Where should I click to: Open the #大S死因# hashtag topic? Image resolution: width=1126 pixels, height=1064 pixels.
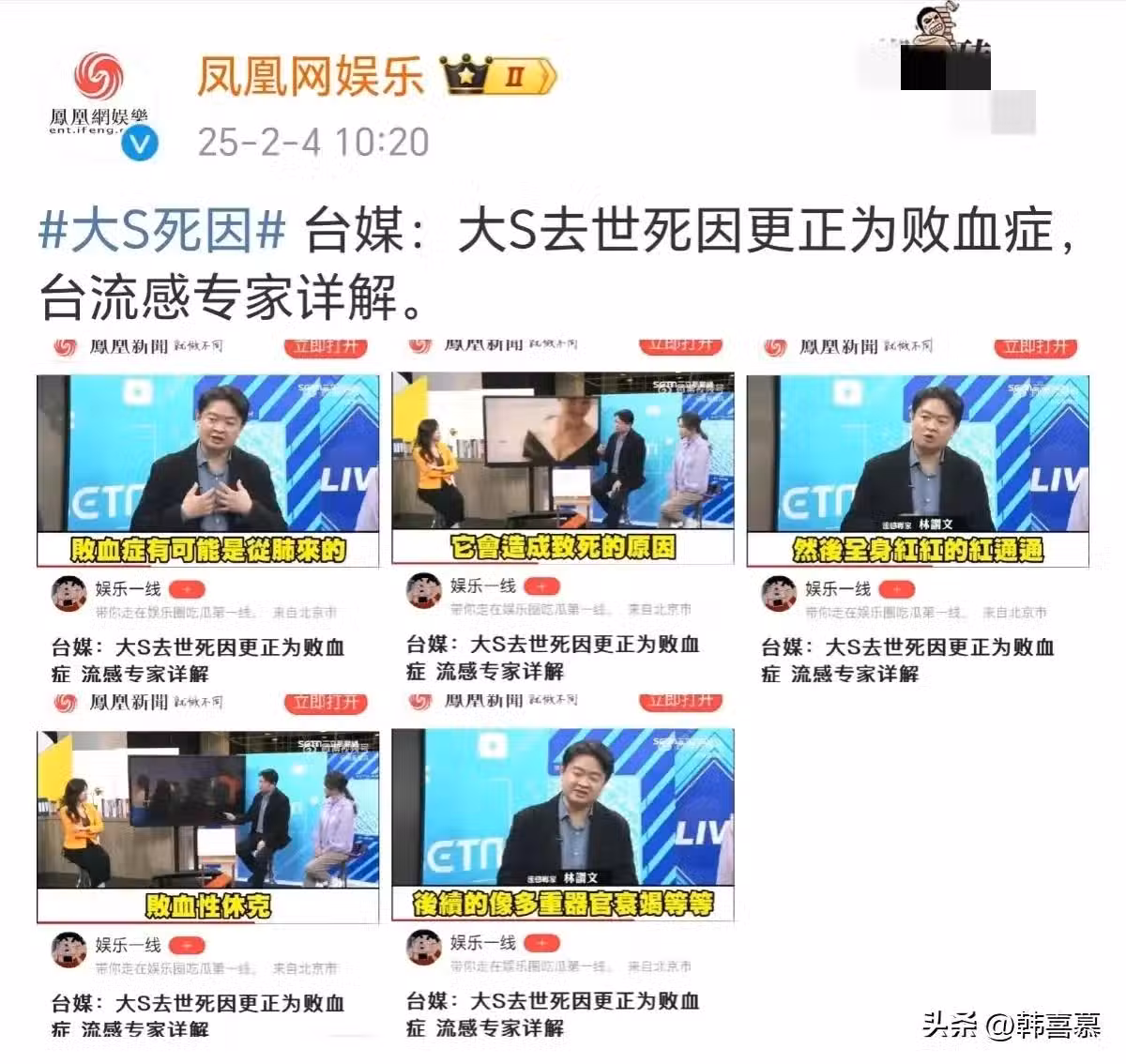point(161,231)
